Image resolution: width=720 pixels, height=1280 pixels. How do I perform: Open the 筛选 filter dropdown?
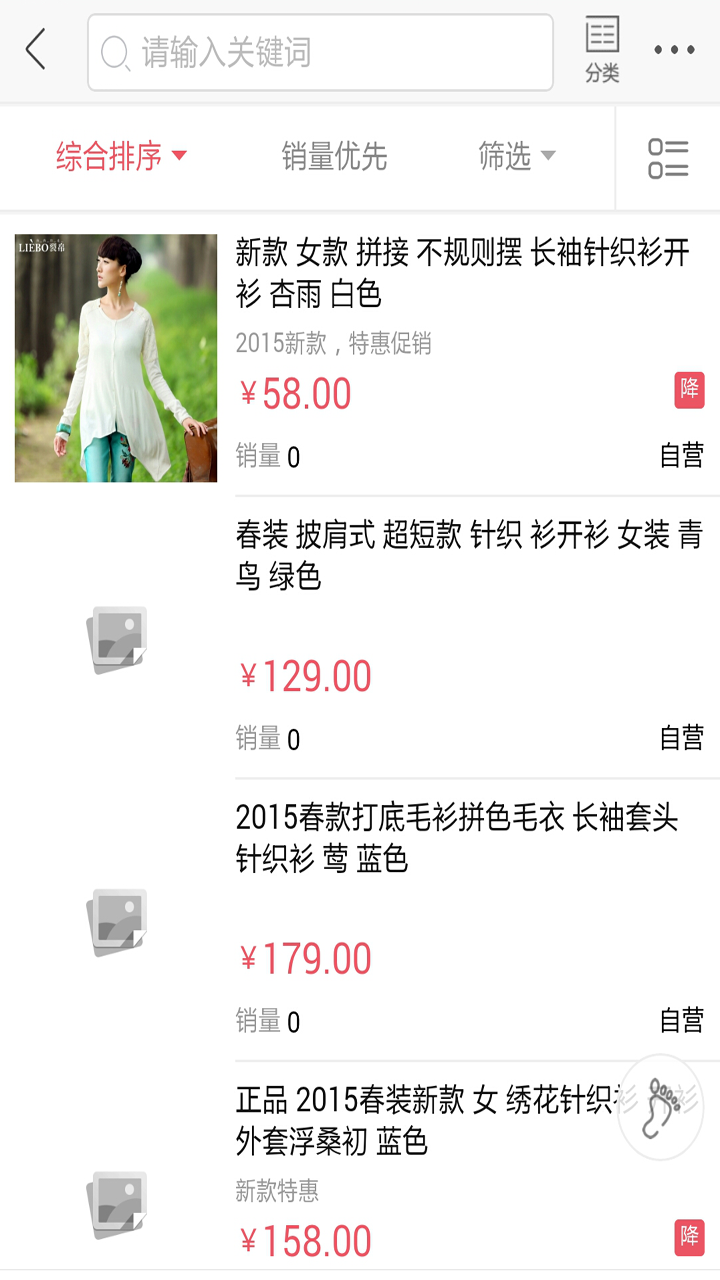tap(514, 158)
